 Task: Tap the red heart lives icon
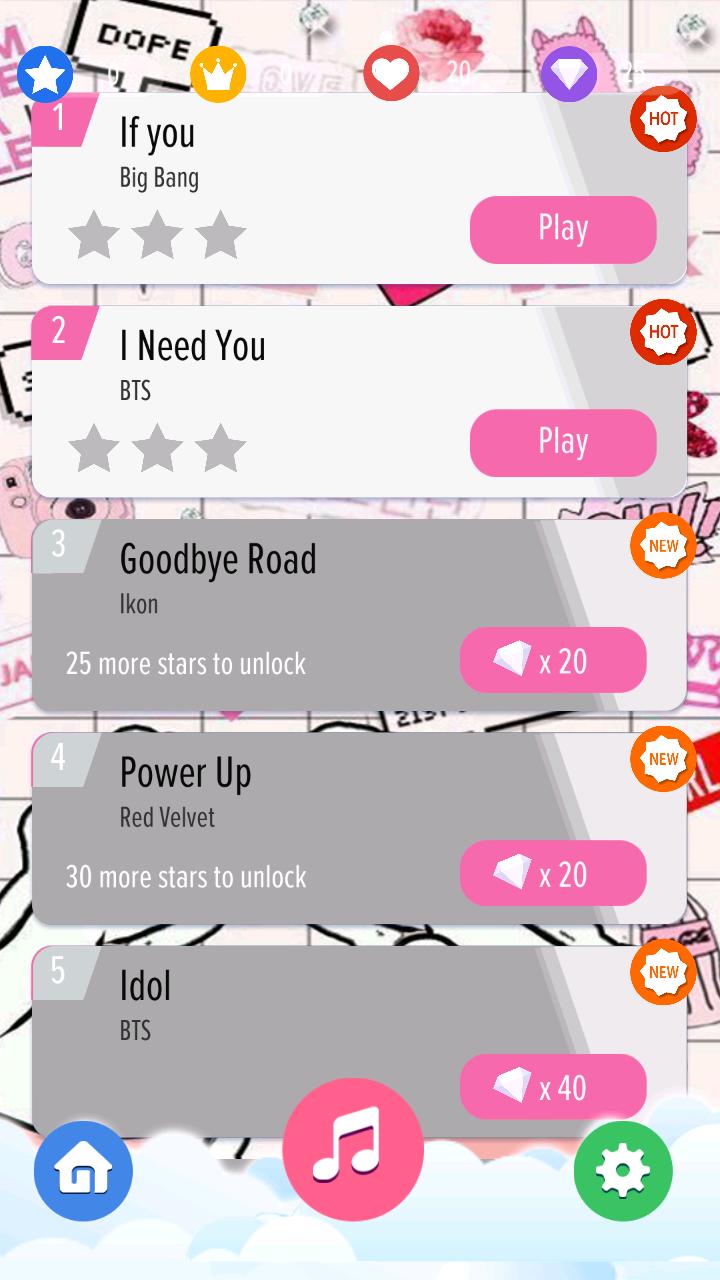[x=391, y=73]
